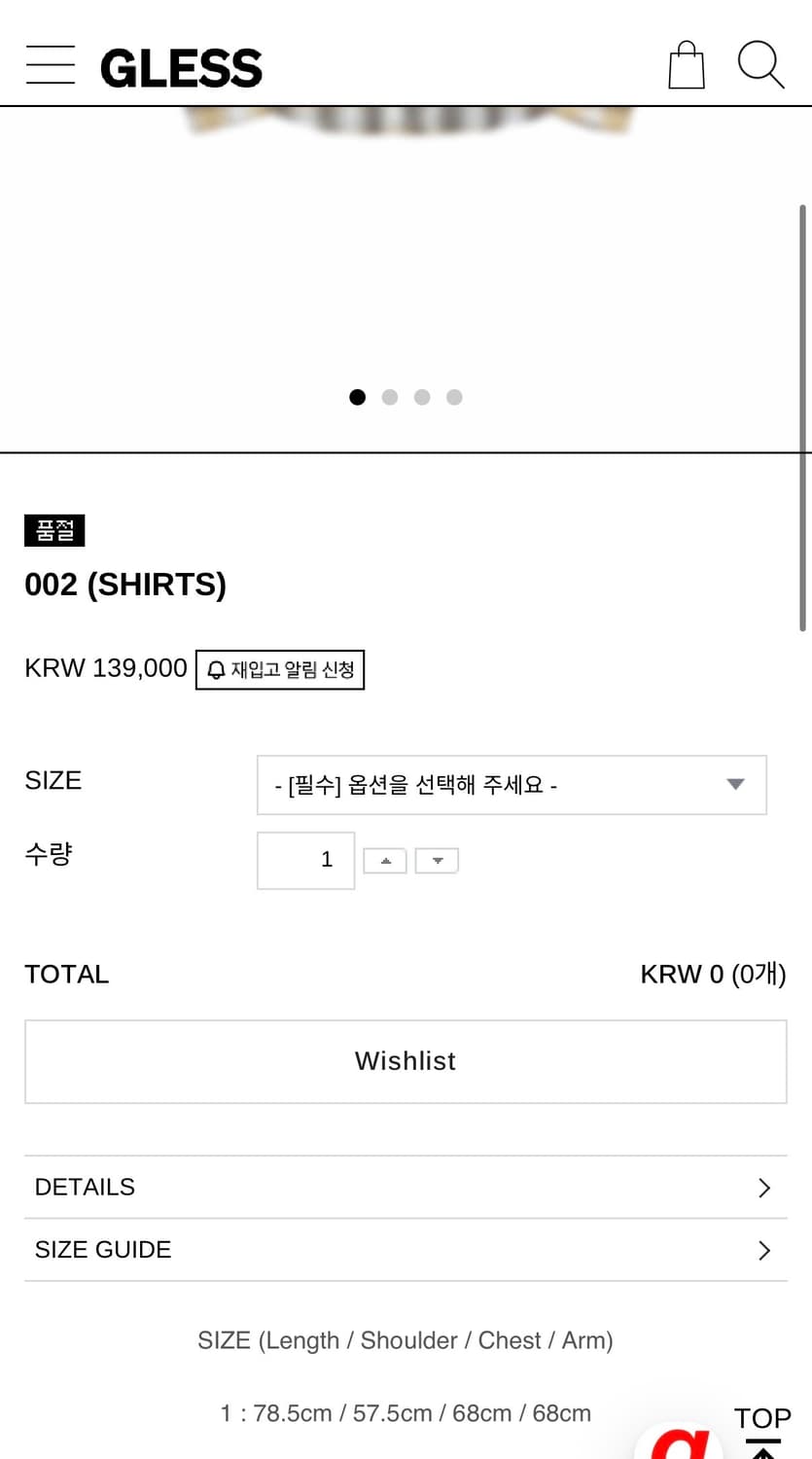Open the shopping bag cart

pyautogui.click(x=687, y=64)
